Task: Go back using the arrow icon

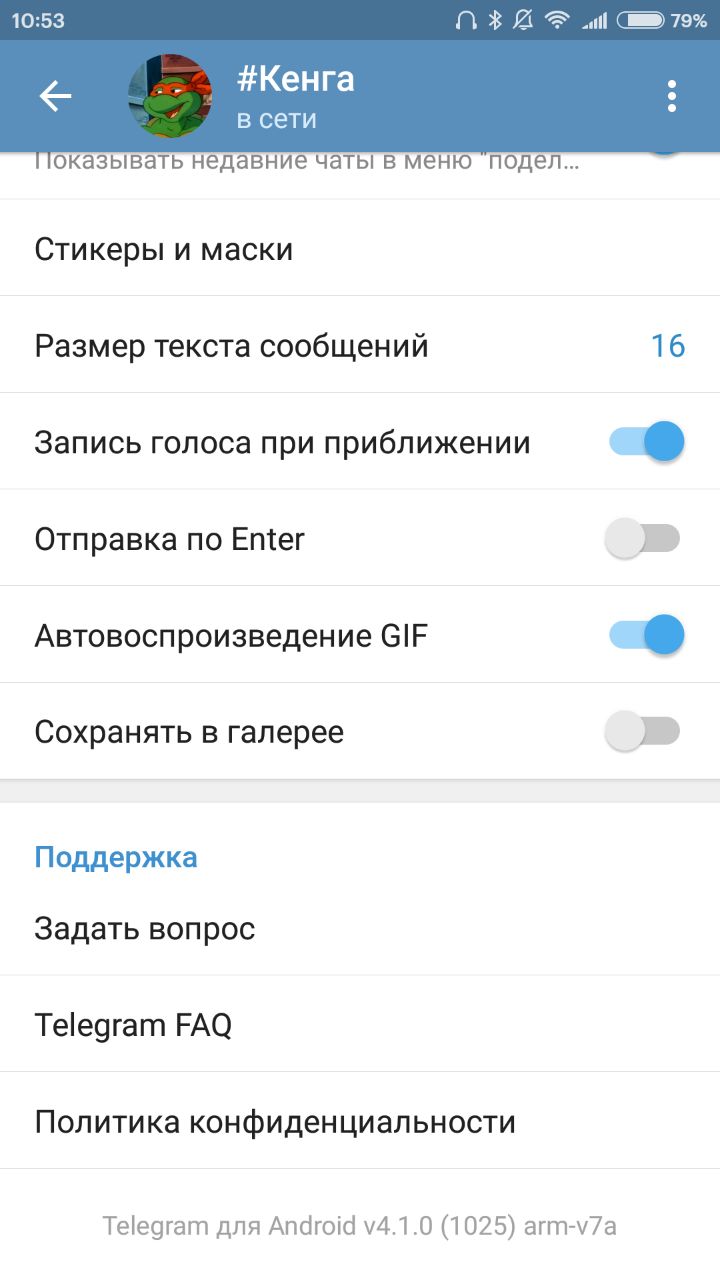Action: 56,96
